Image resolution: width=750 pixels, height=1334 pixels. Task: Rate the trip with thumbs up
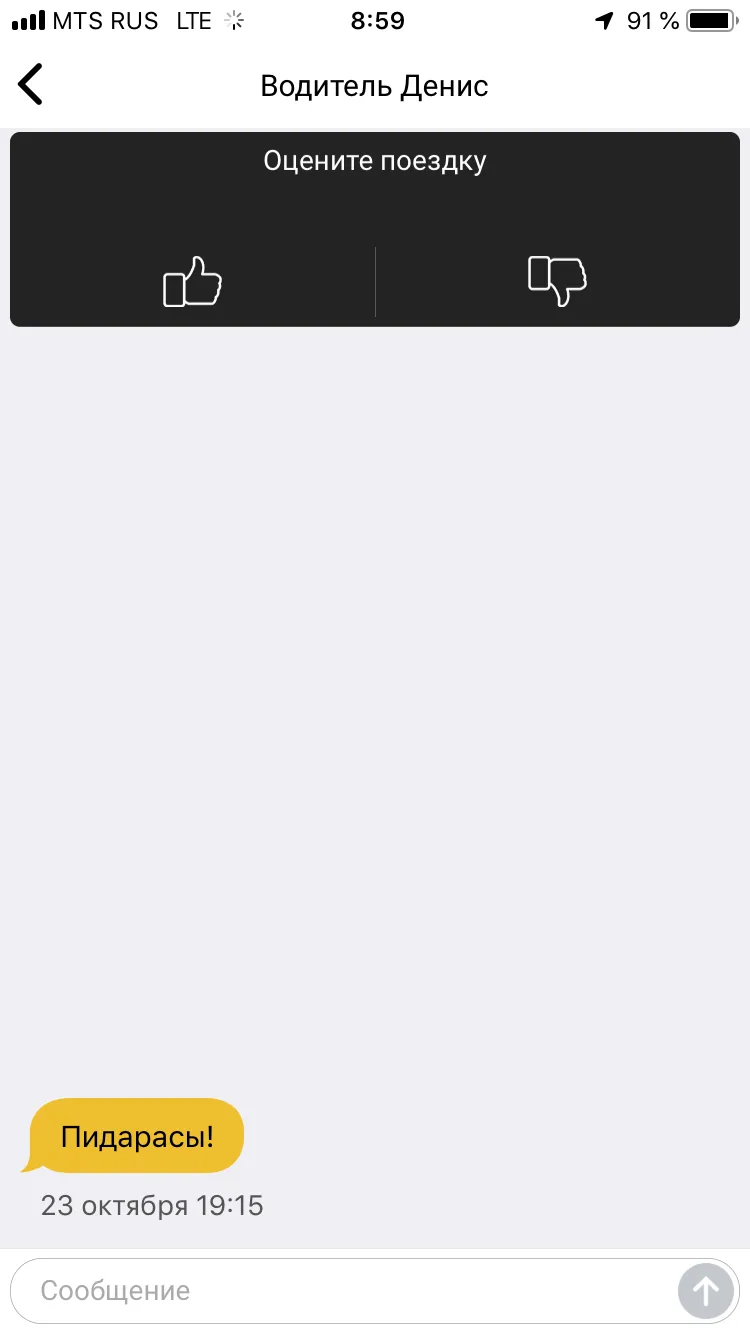192,281
